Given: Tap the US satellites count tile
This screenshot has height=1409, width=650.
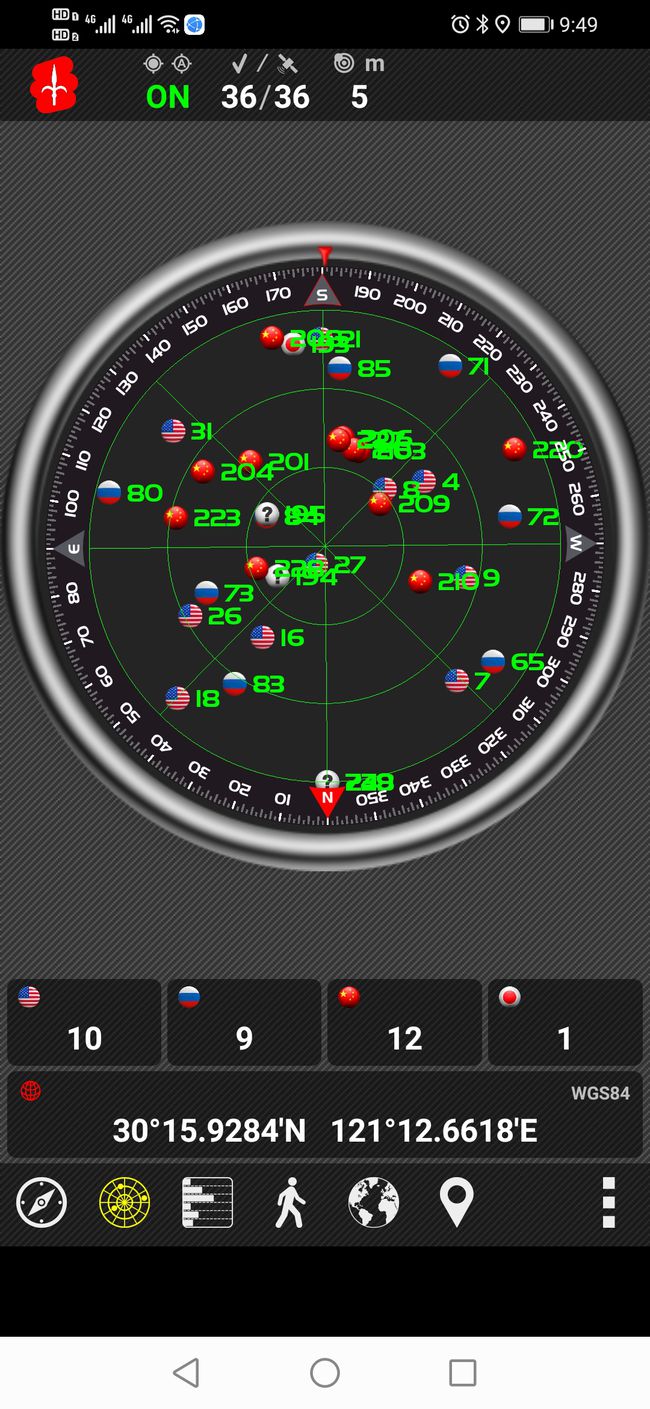Looking at the screenshot, I should (84, 1022).
